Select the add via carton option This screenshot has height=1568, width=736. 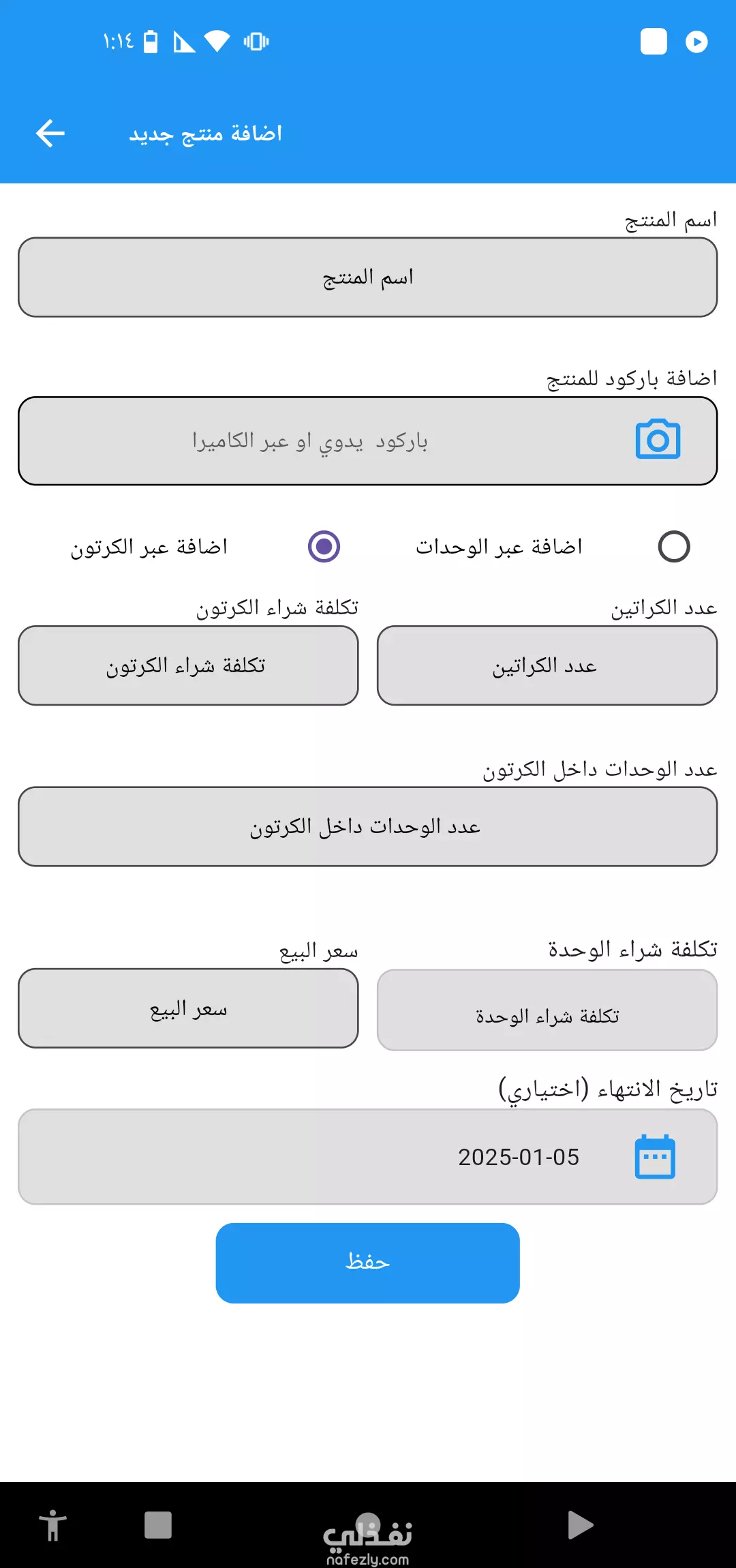coord(324,546)
